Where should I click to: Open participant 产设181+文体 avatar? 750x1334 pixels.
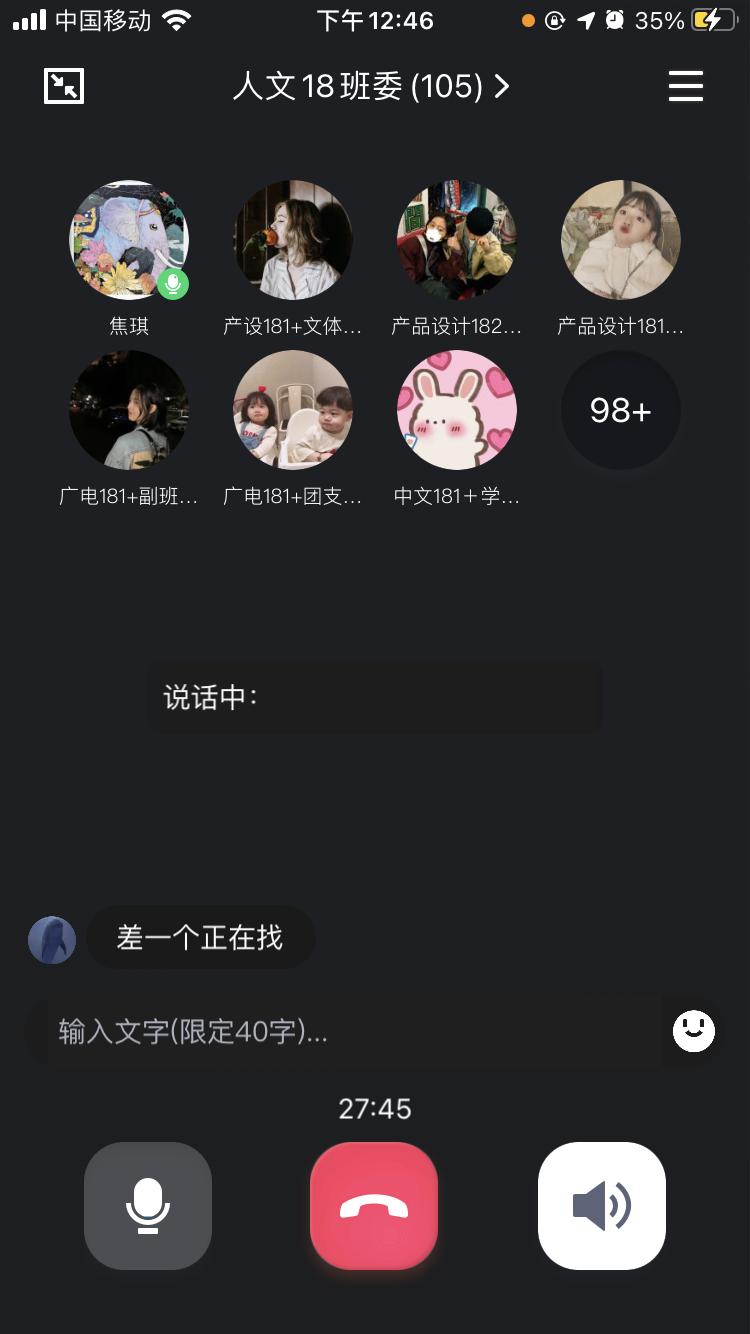[293, 240]
